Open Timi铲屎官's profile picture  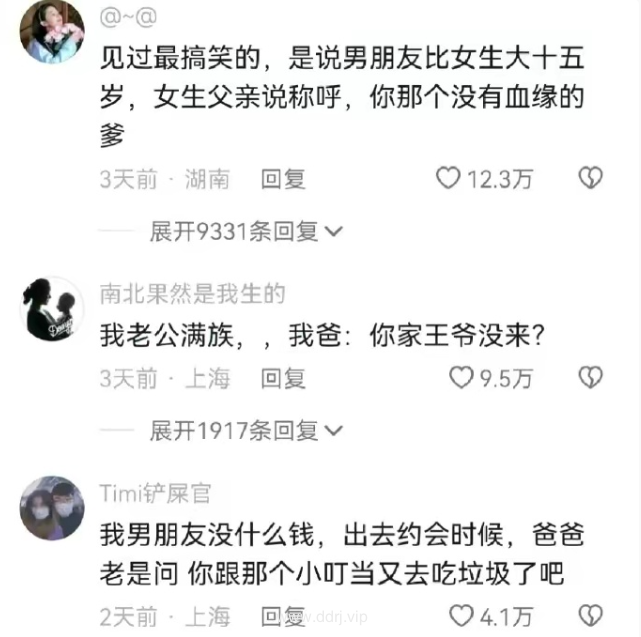point(52,508)
